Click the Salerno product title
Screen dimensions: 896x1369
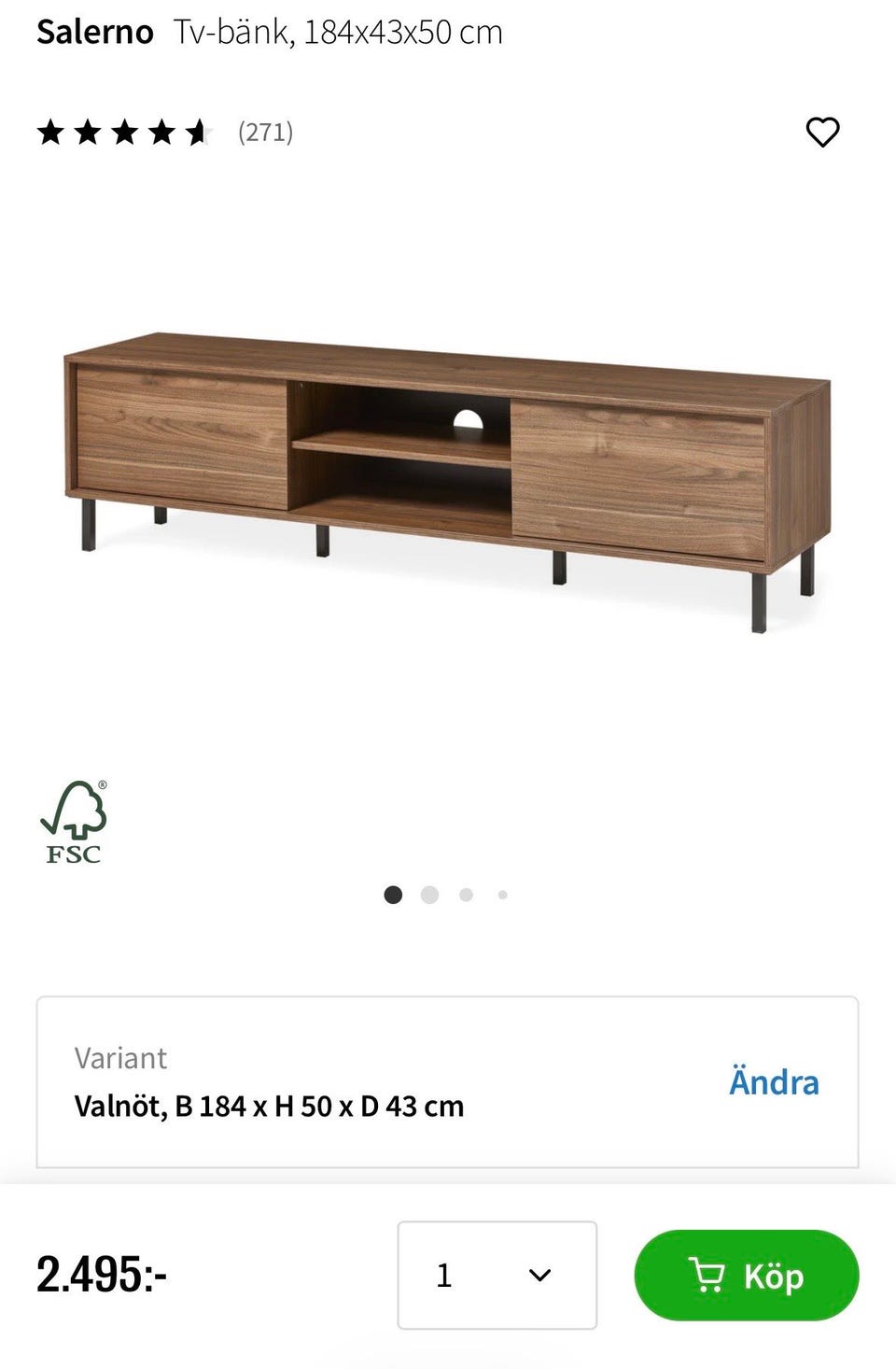pyautogui.click(x=95, y=31)
